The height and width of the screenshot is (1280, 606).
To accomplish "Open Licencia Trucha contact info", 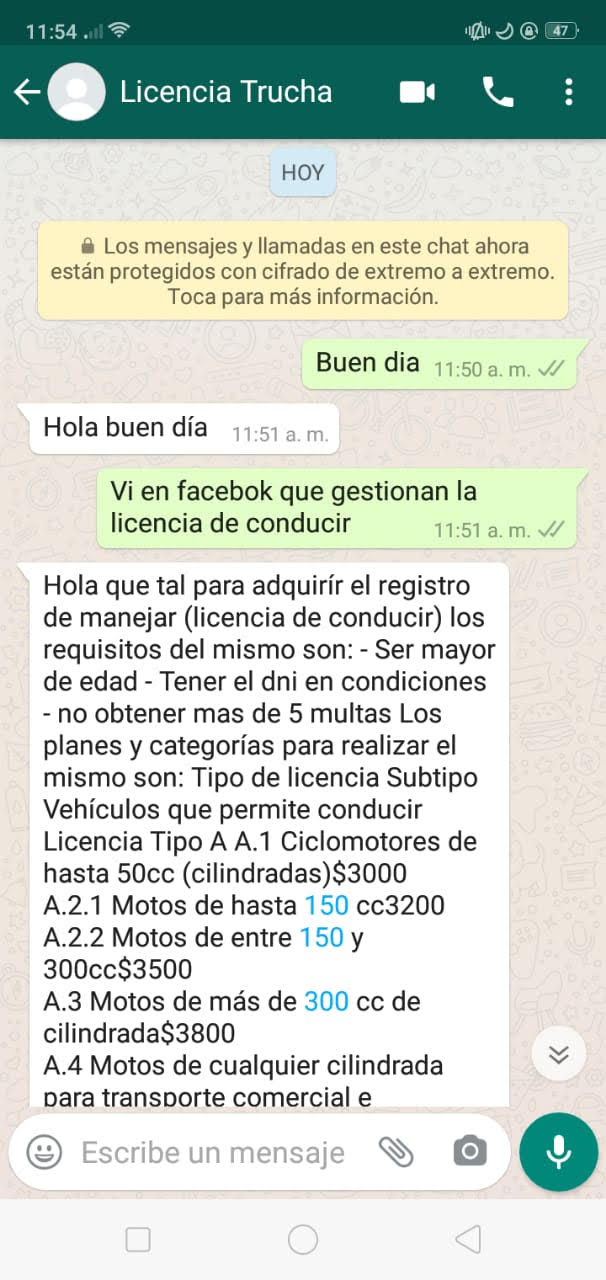I will click(225, 92).
